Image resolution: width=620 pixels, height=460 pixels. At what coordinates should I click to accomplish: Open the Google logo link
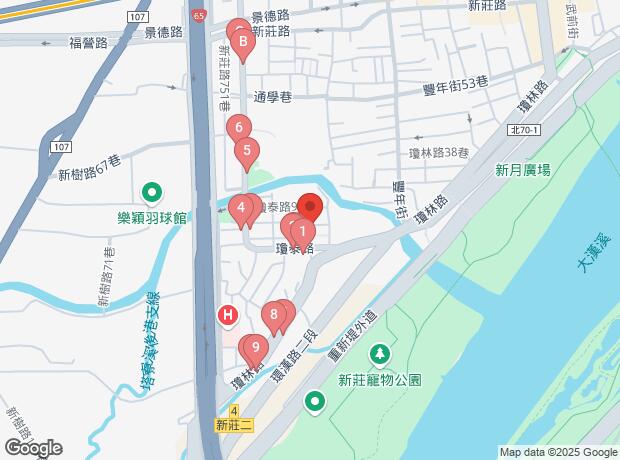point(32,449)
